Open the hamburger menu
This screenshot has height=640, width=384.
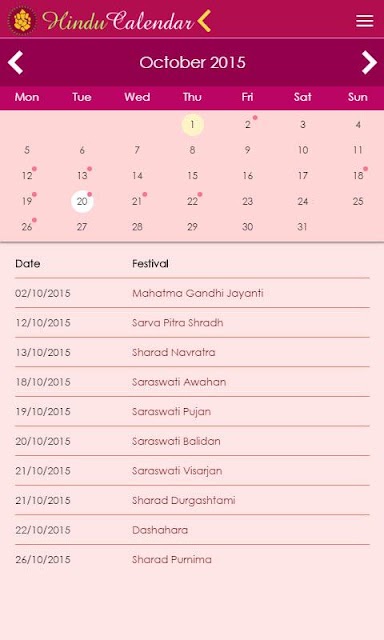(x=364, y=21)
